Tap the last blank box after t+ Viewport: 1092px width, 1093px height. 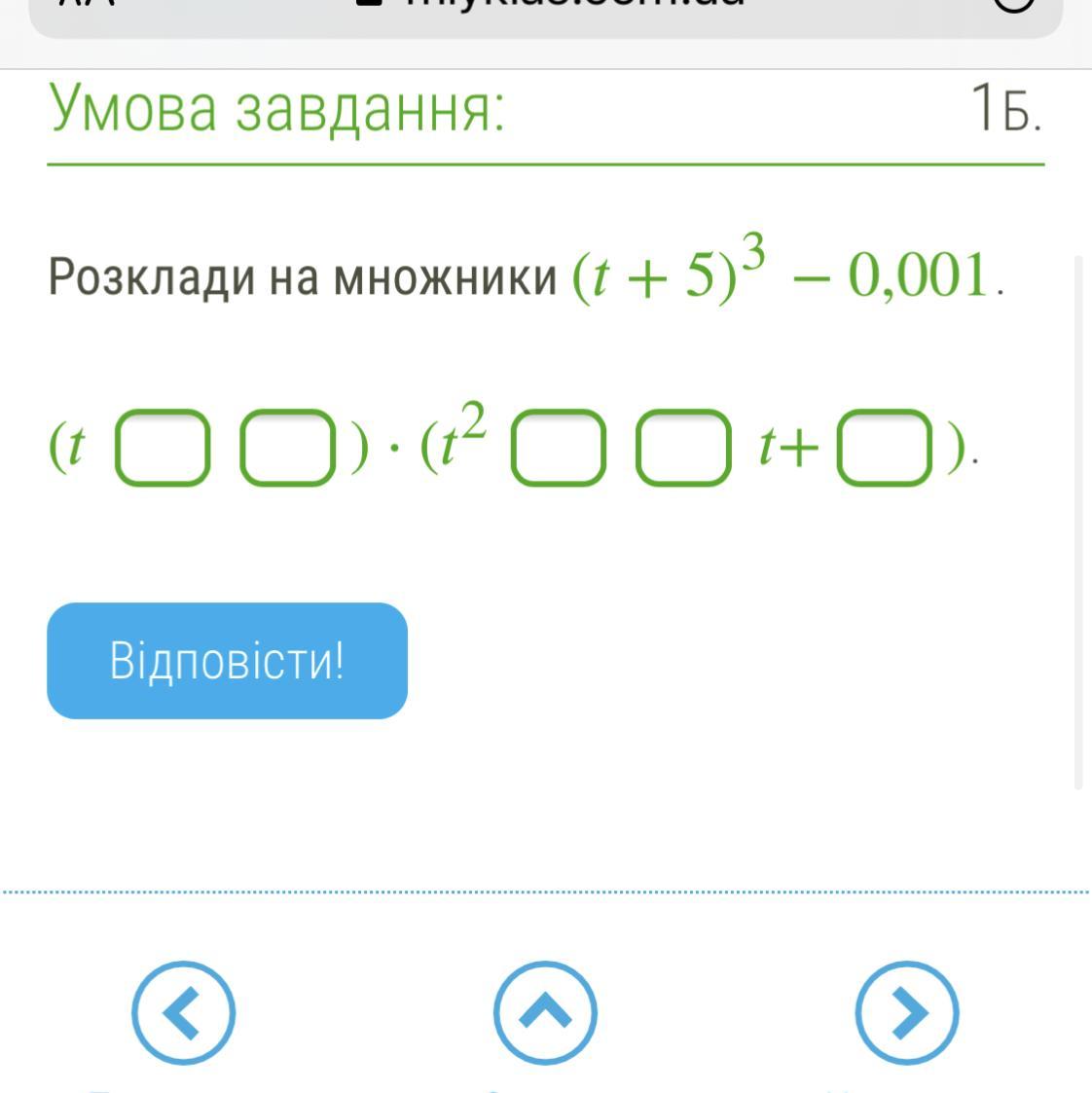click(885, 448)
